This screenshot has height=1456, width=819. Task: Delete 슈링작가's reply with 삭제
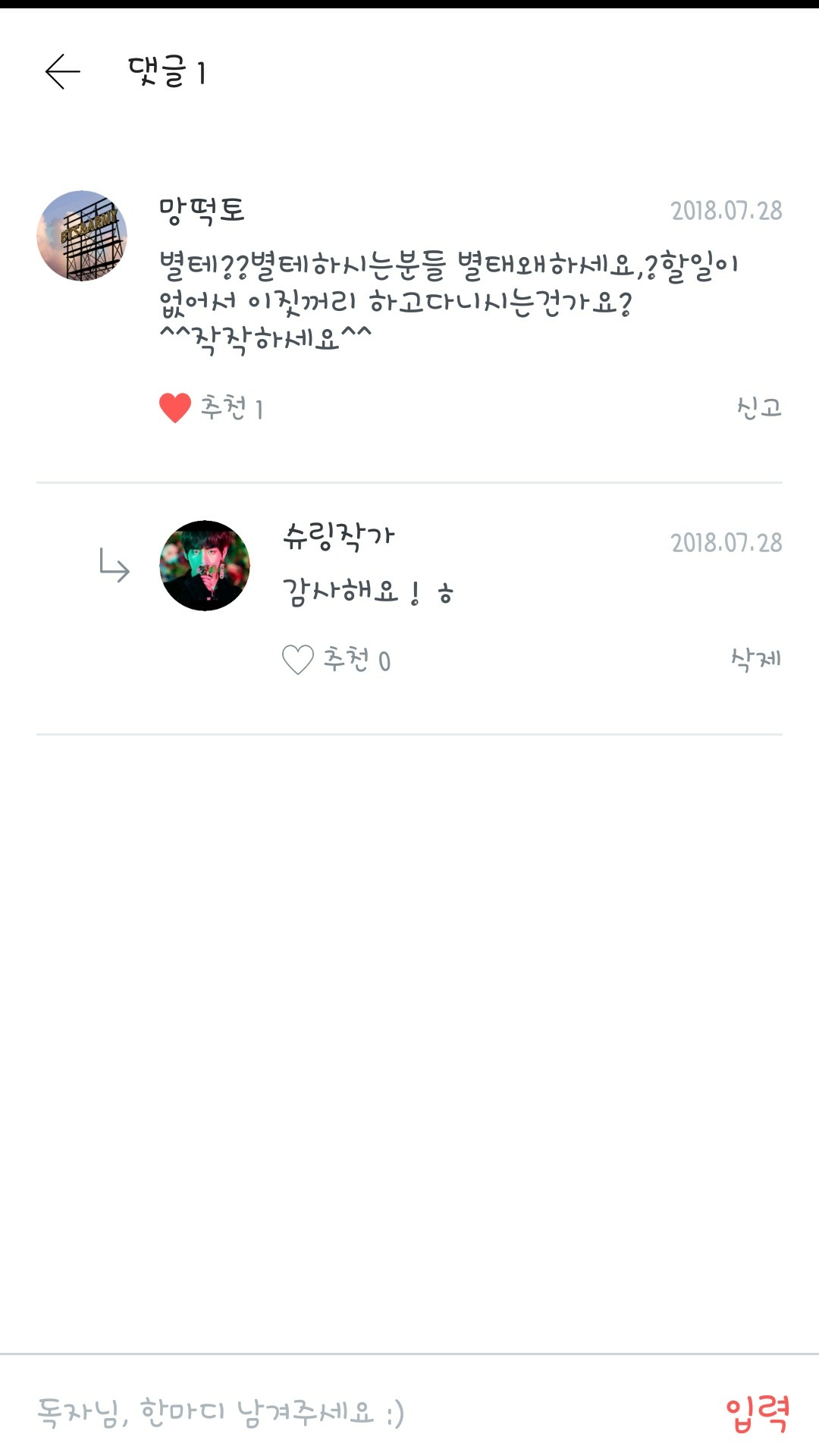[x=755, y=659]
